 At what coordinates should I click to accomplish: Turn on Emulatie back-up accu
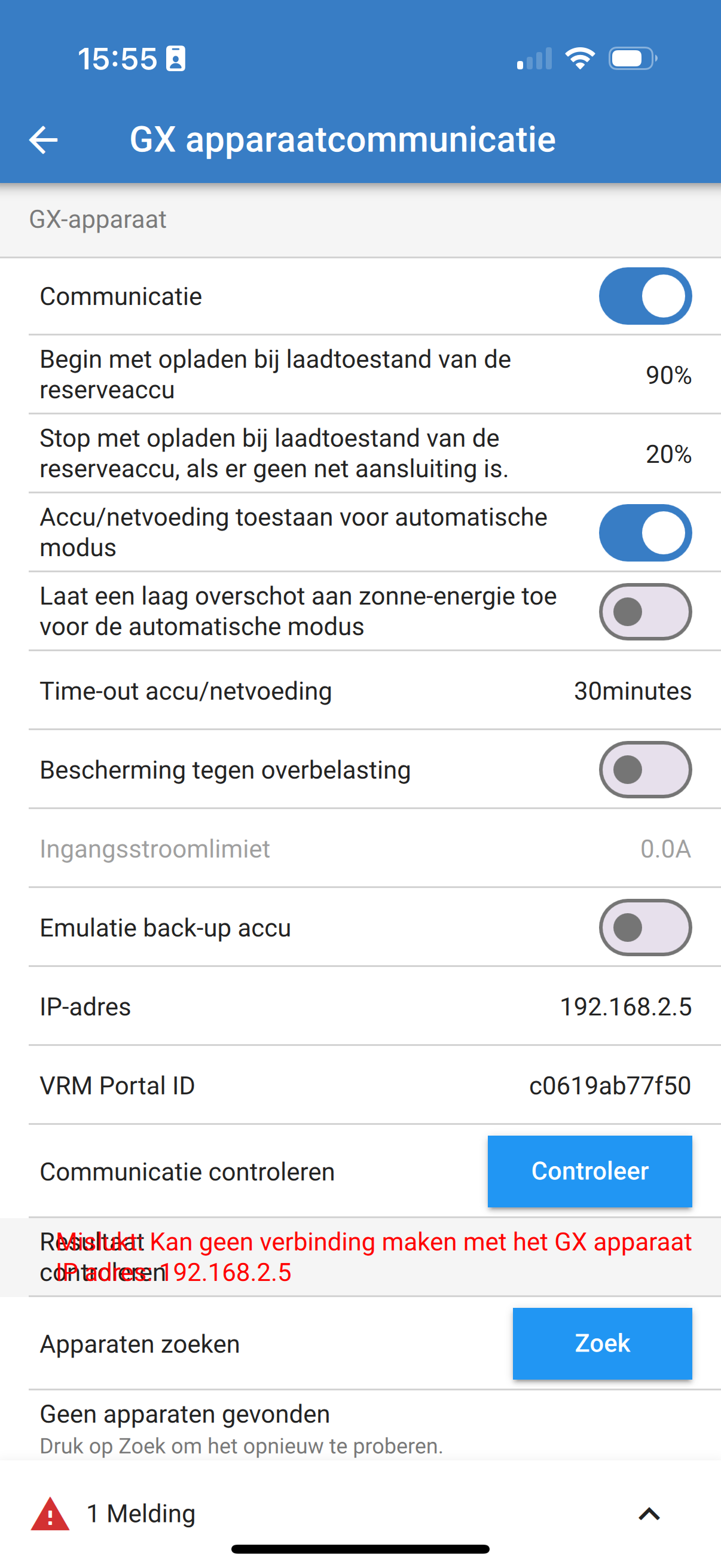point(645,928)
